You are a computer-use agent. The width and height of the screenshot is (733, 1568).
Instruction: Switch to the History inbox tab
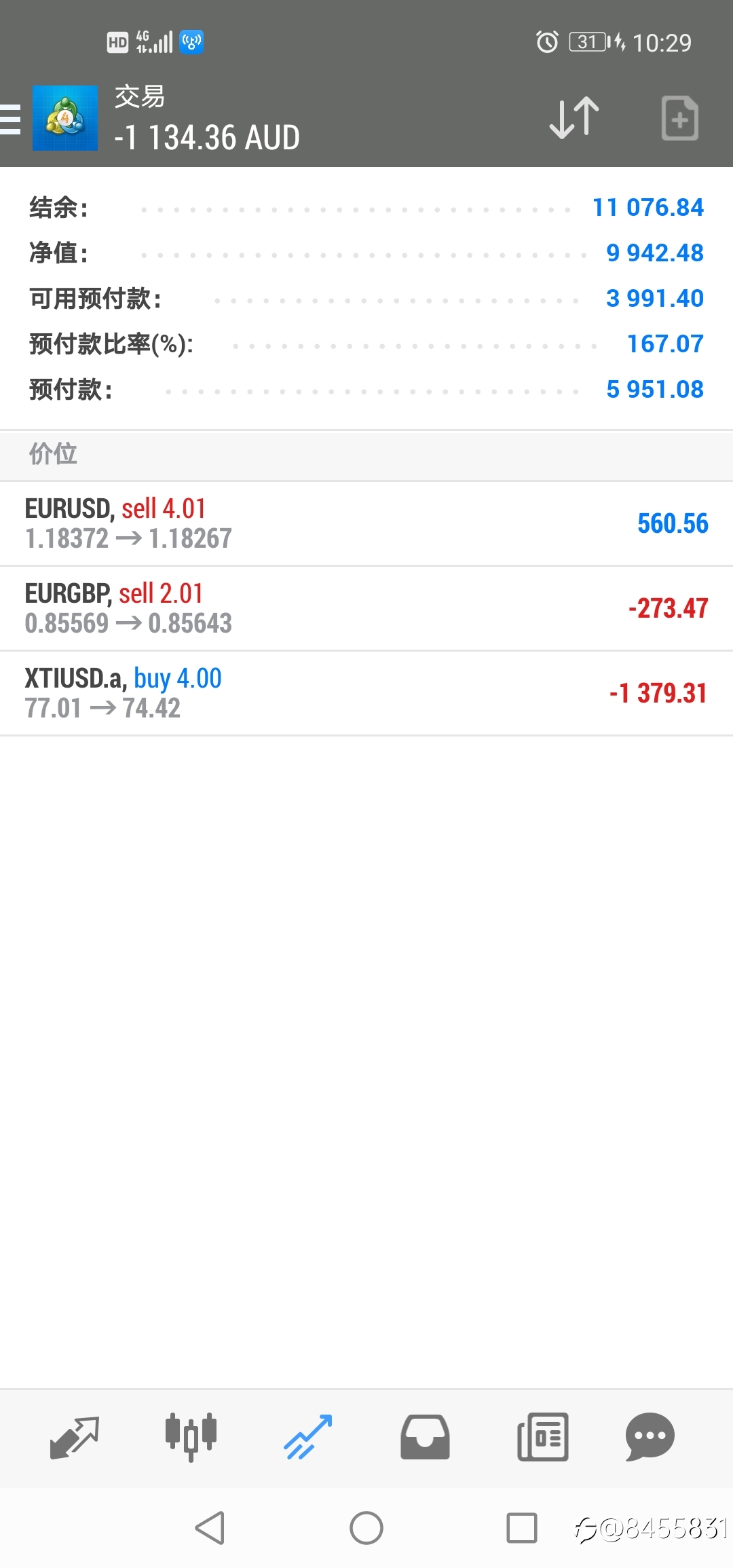425,1437
